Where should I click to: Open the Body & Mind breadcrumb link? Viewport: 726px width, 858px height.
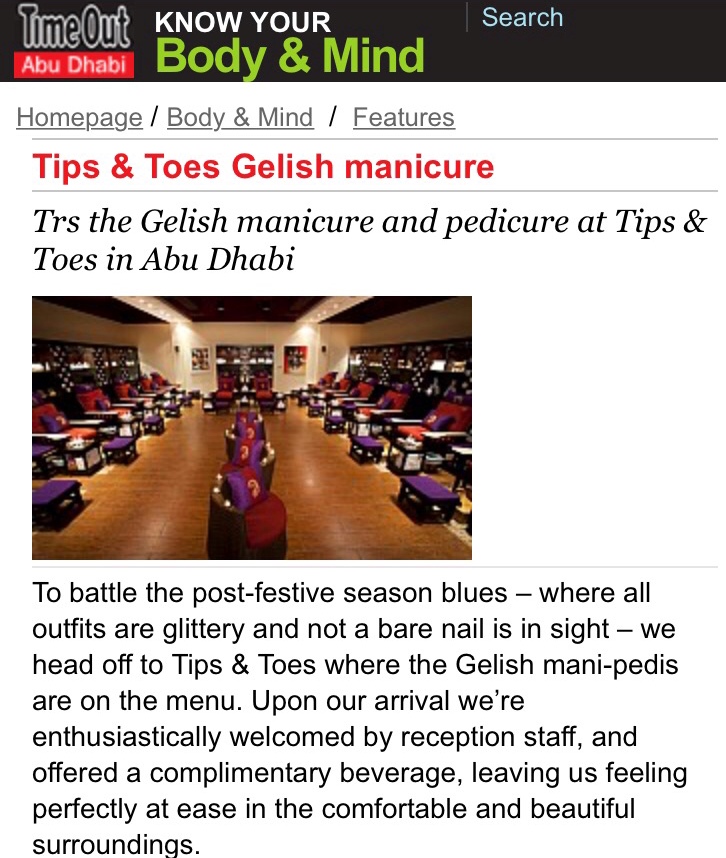tap(240, 118)
